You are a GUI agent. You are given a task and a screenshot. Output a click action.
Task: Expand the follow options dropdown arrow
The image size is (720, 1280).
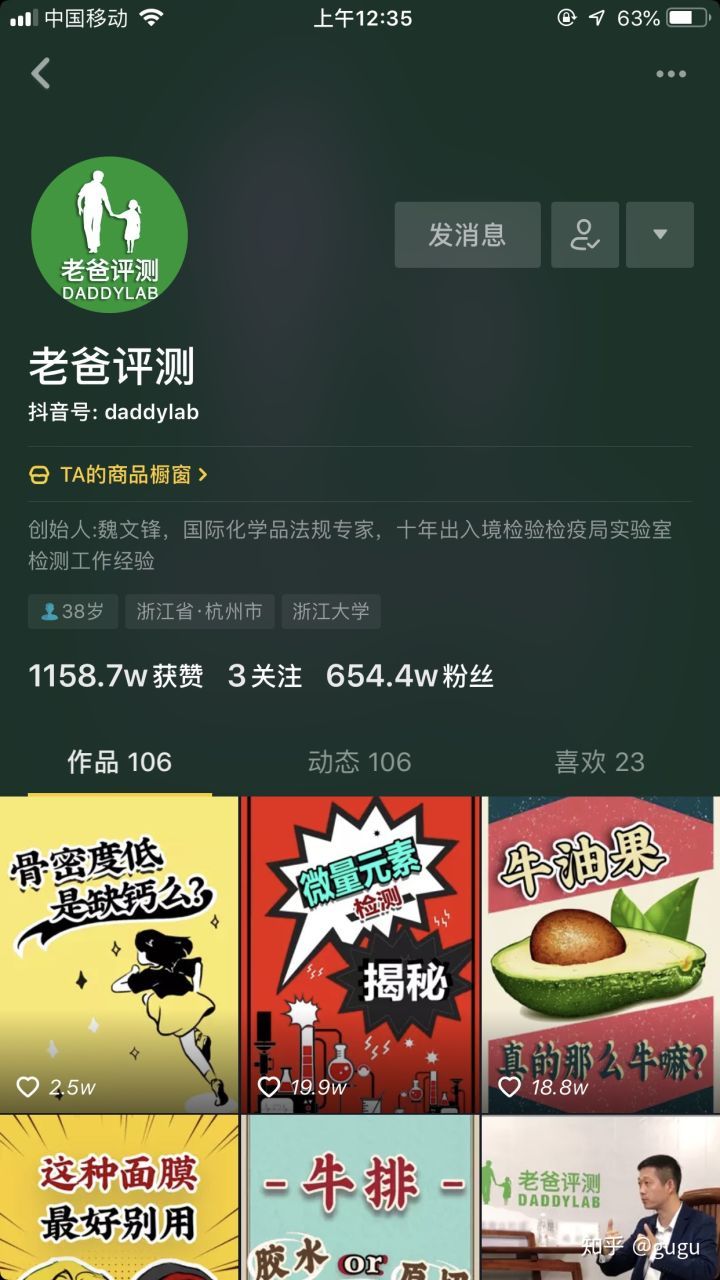[x=660, y=234]
